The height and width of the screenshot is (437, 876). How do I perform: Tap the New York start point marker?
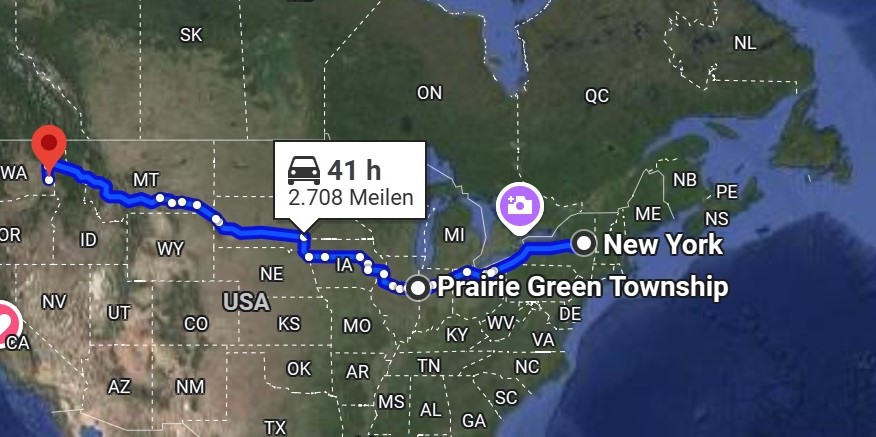[x=585, y=244]
